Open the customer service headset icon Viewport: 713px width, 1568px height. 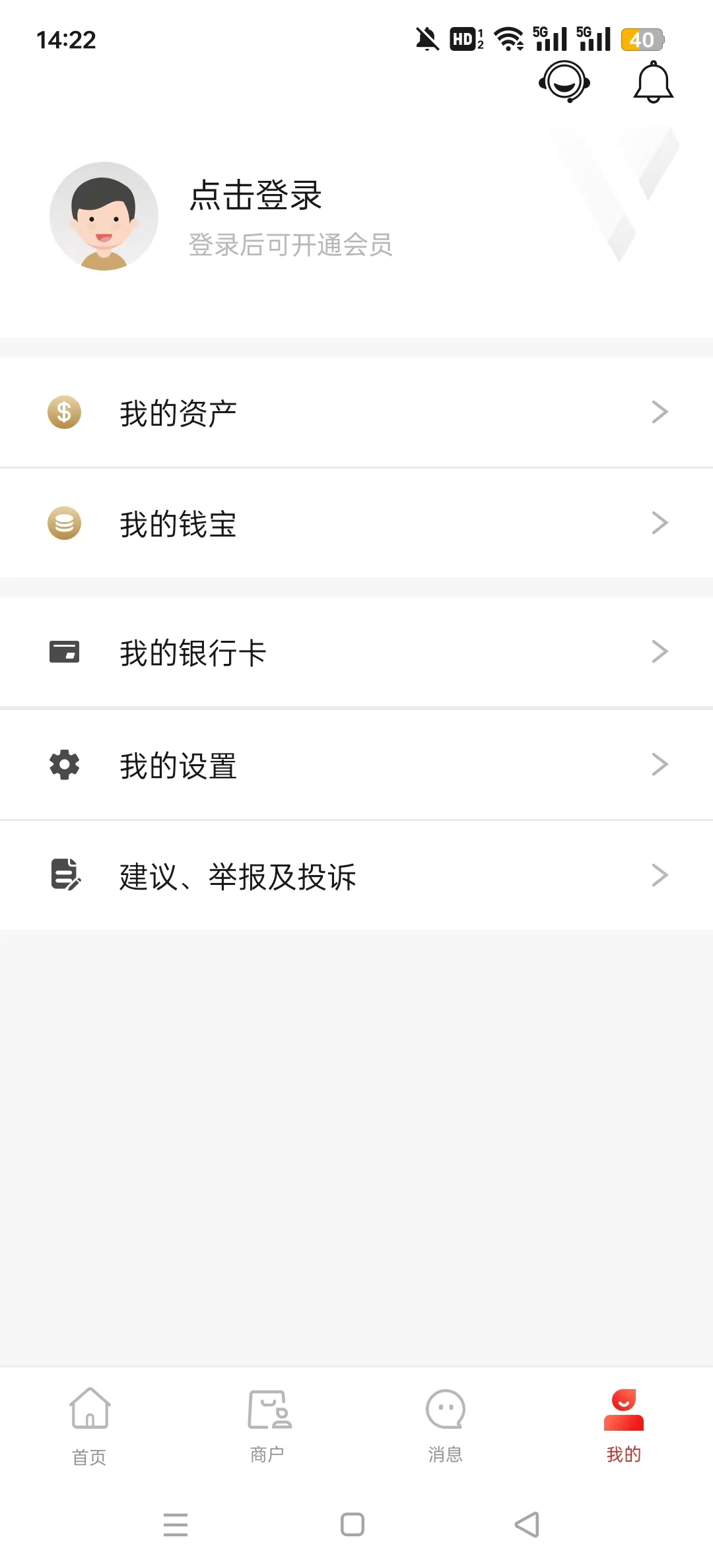(x=564, y=82)
